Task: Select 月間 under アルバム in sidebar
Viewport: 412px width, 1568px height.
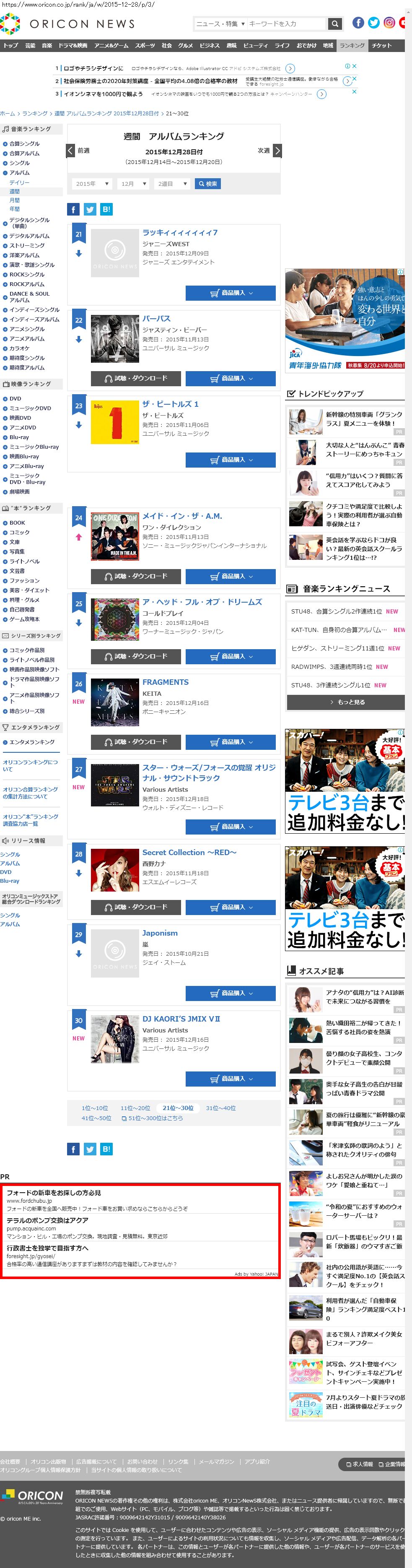Action: click(14, 200)
